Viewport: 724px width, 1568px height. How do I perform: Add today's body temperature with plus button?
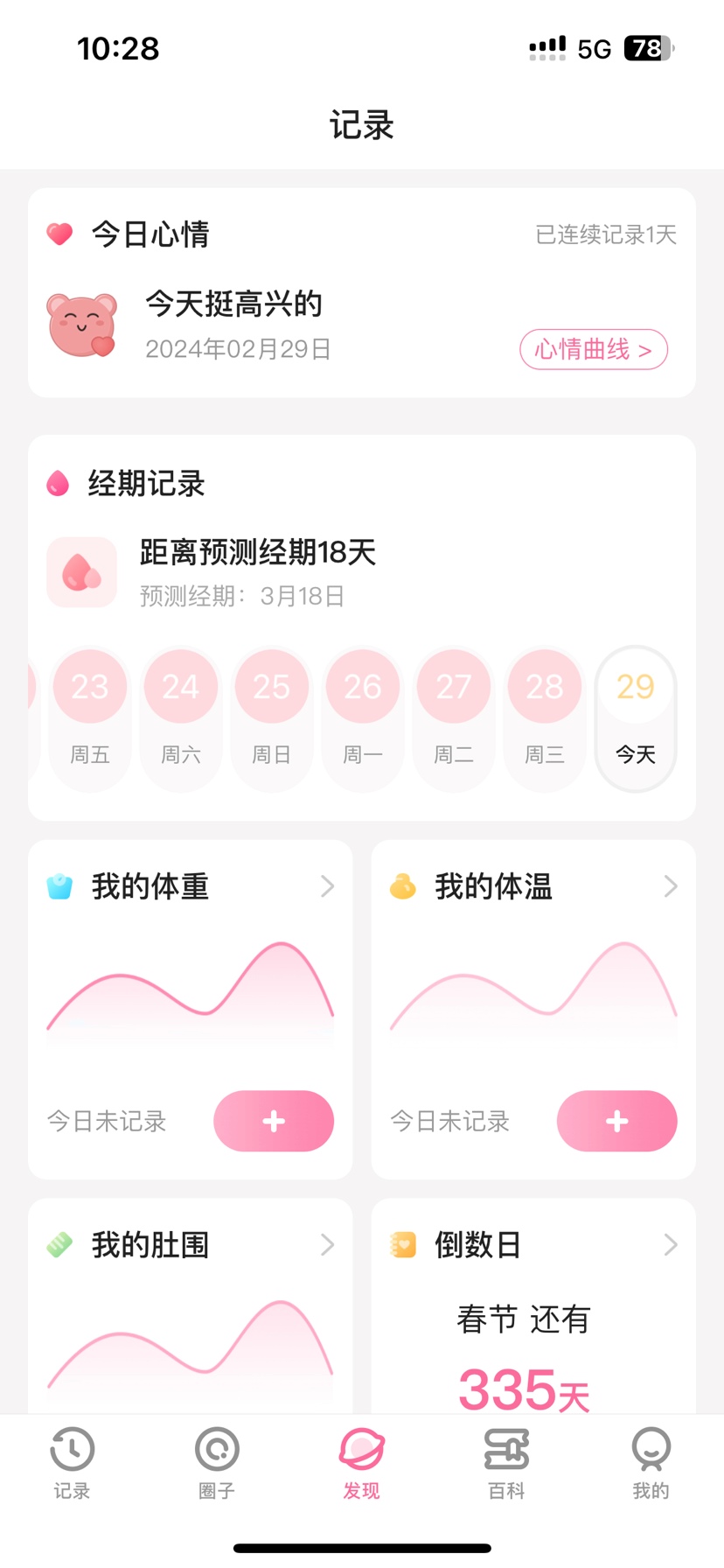[616, 1121]
